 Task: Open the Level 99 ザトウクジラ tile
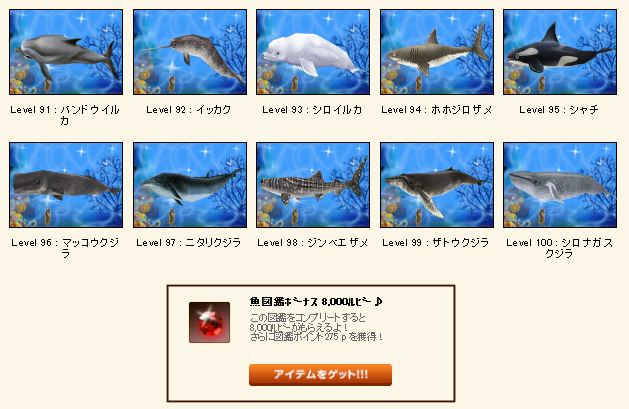pyautogui.click(x=437, y=185)
